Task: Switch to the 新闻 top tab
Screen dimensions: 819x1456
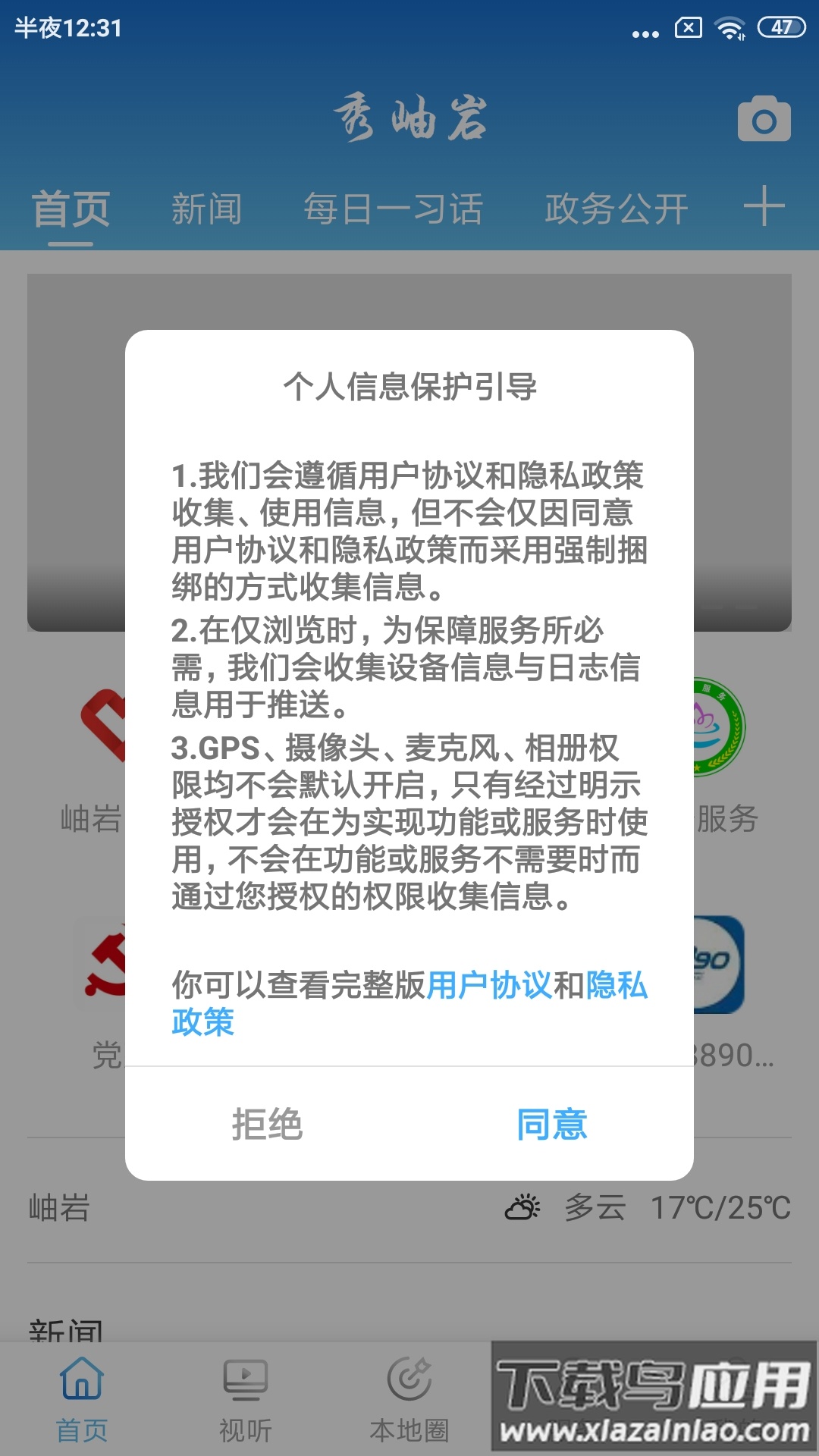Action: pos(206,209)
